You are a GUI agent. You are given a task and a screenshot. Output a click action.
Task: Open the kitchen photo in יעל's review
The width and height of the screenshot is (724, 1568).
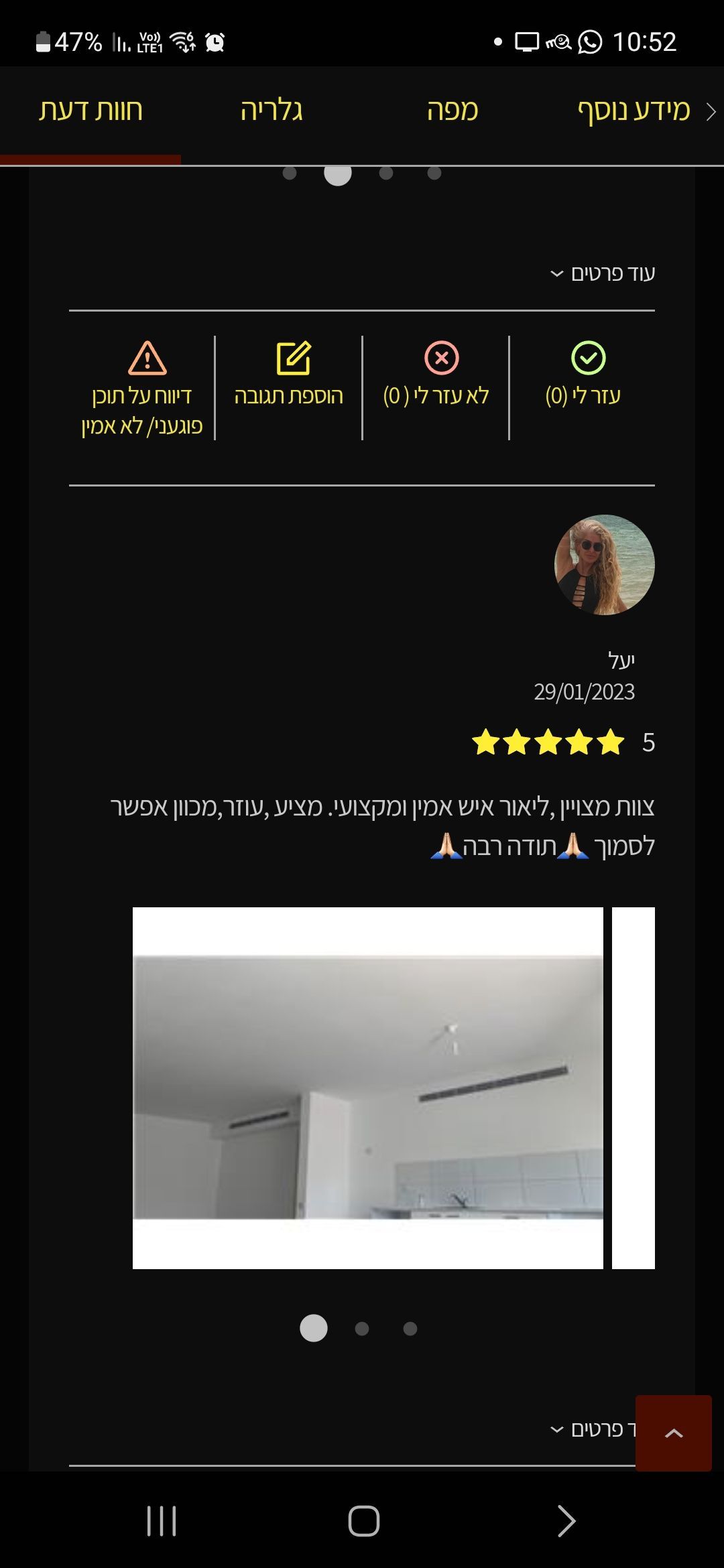(x=368, y=1088)
